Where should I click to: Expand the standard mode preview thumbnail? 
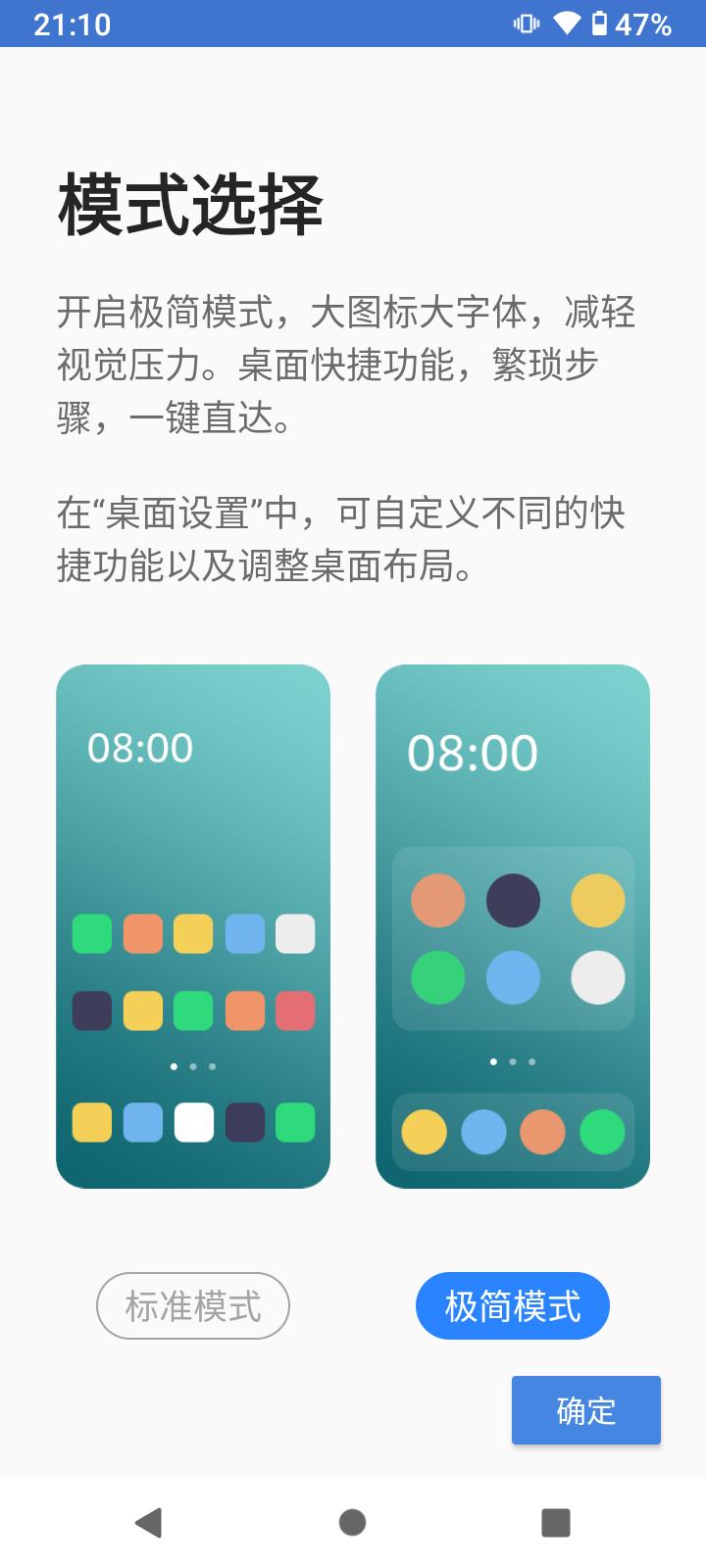point(192,926)
